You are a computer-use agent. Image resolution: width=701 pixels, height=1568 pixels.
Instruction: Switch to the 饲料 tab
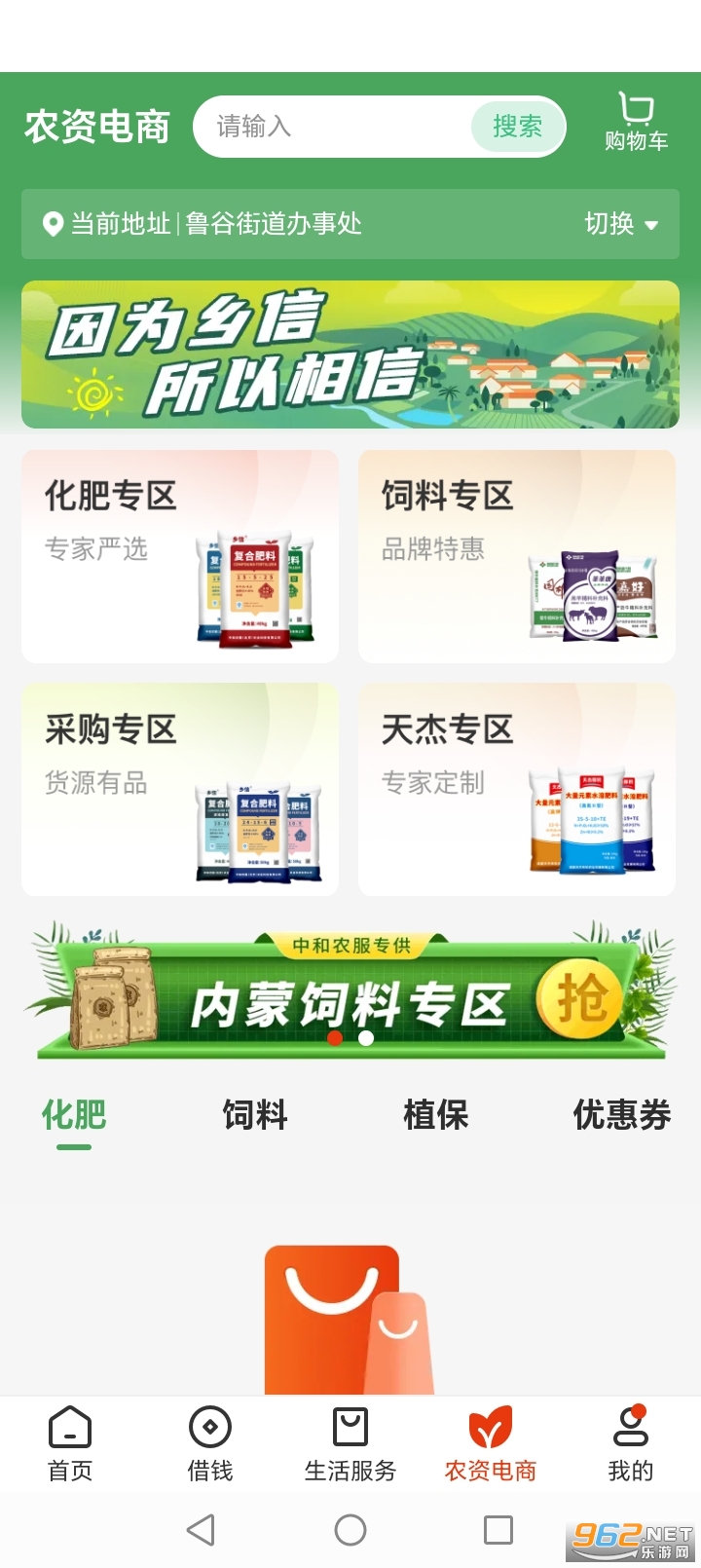pyautogui.click(x=254, y=1115)
